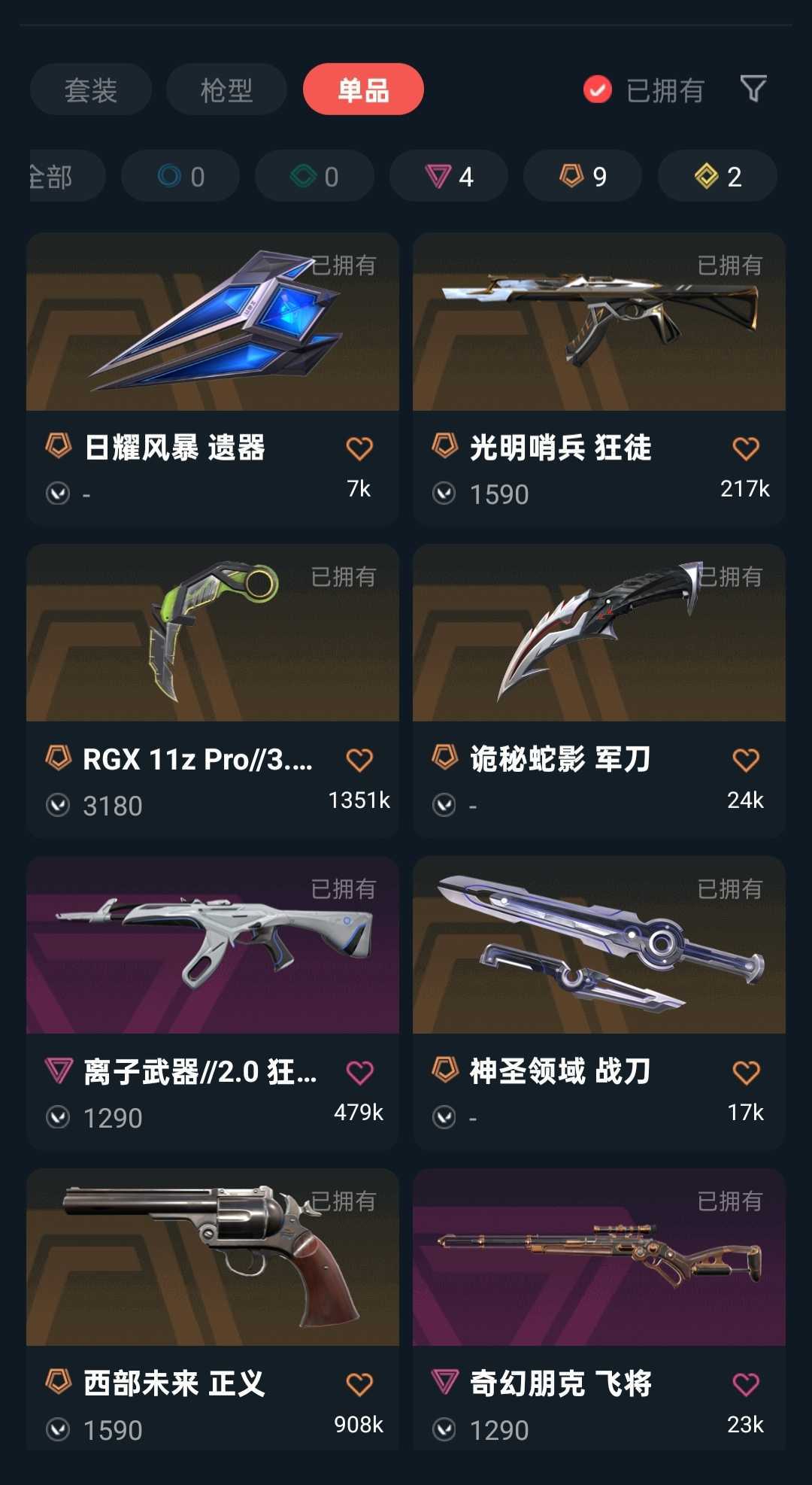Switch to the 套装 tab

coord(89,89)
